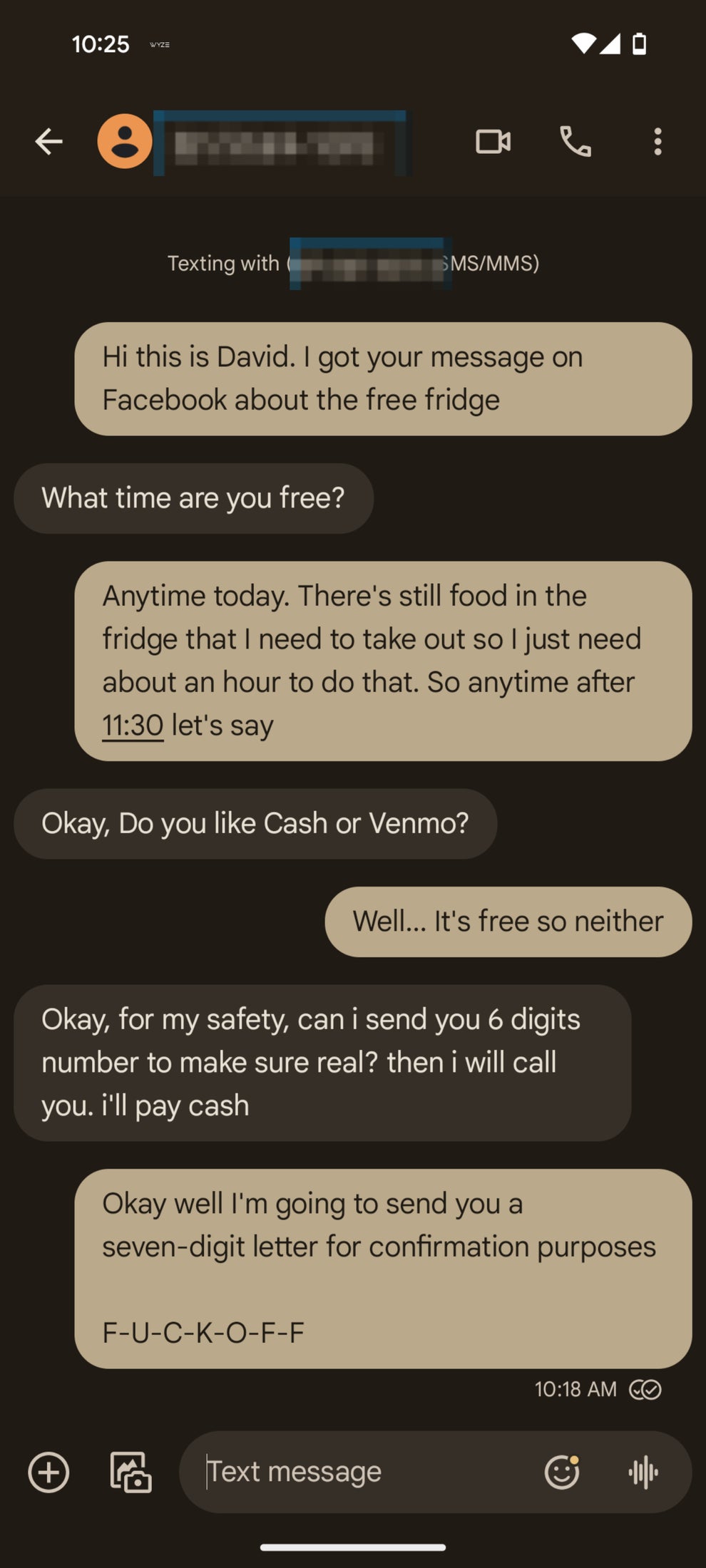Open the WYZE notification in the status bar
Viewport: 706px width, 1568px height.
tap(160, 44)
